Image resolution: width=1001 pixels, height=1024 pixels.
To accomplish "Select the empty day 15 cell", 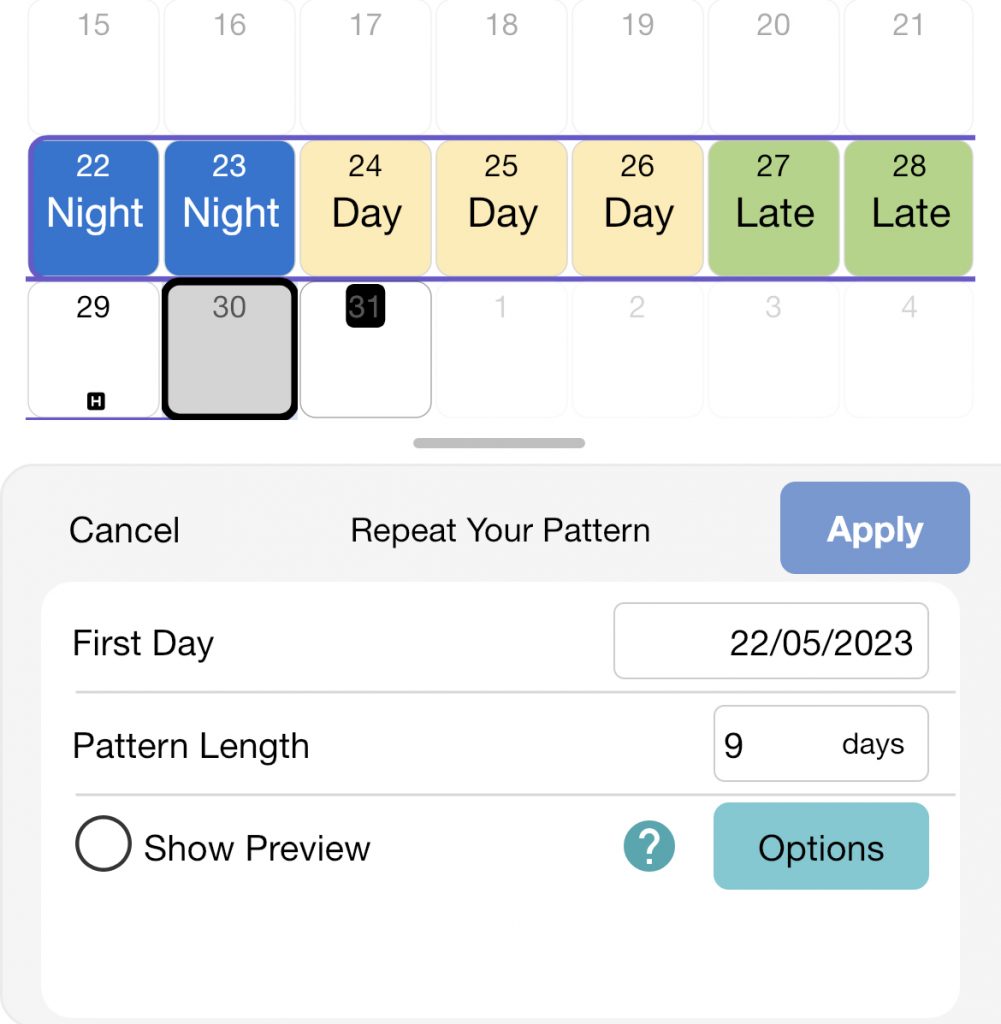I will (94, 65).
